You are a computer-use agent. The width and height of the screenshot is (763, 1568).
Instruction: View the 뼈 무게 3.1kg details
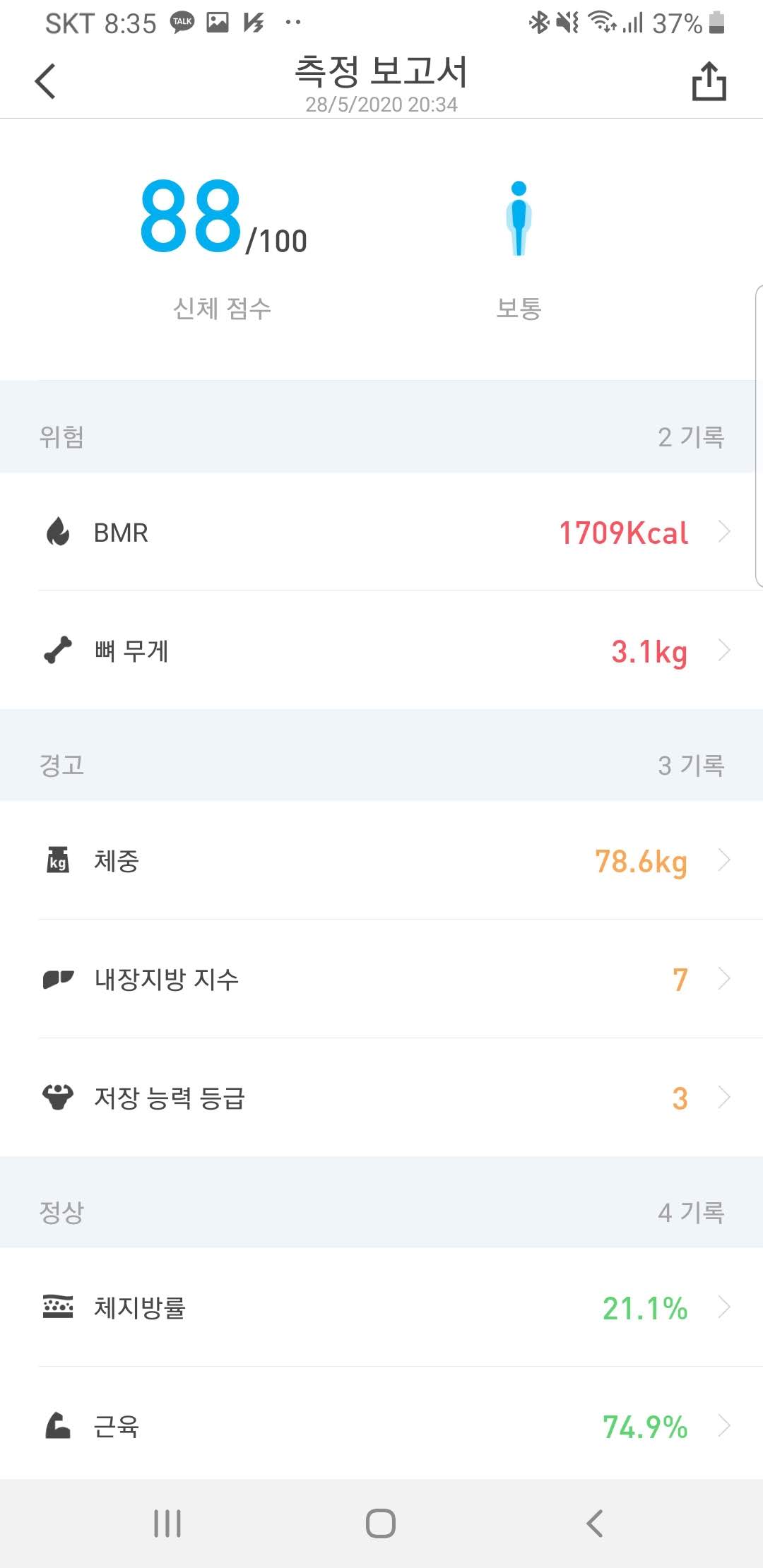click(381, 651)
